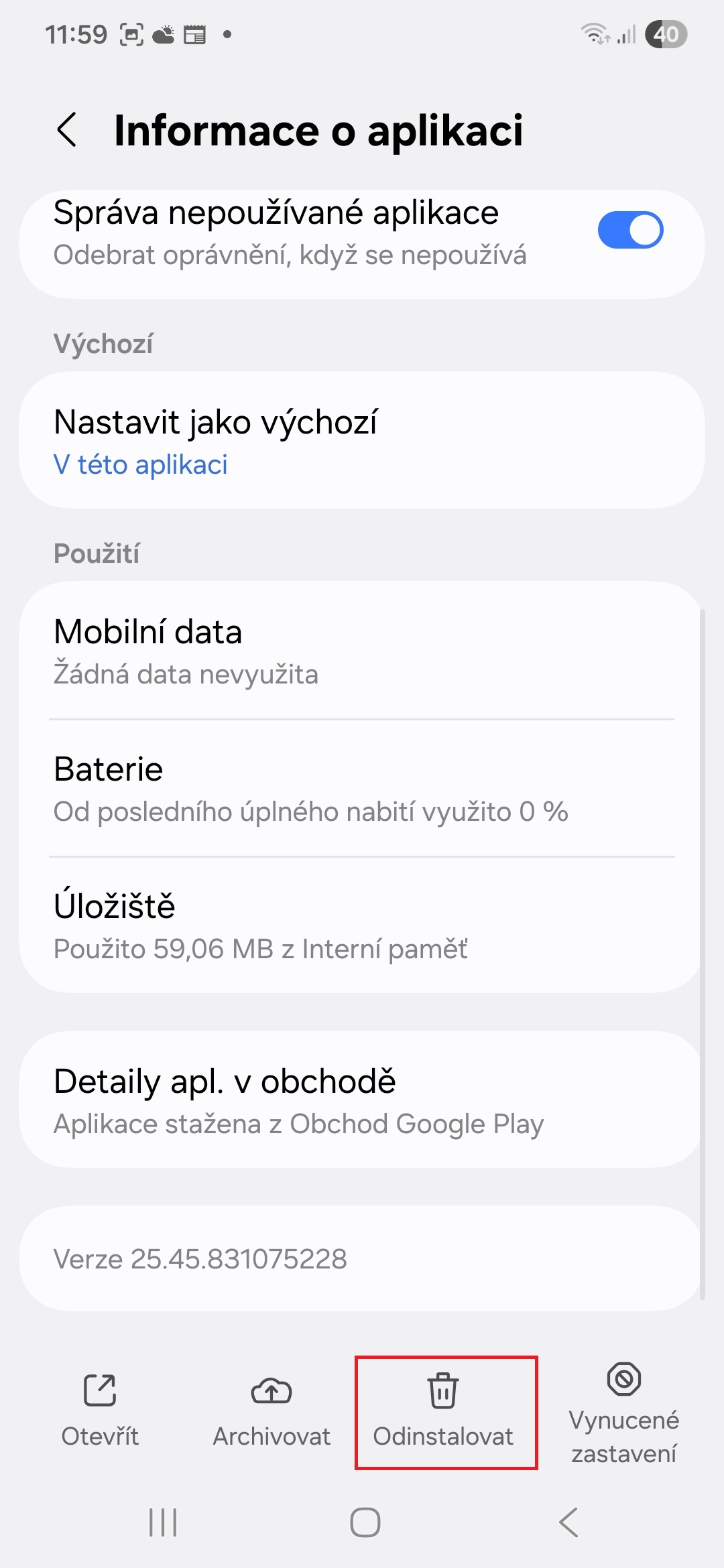This screenshot has width=724, height=1568.
Task: Tap Odinstalovat to uninstall the app
Action: [443, 1411]
